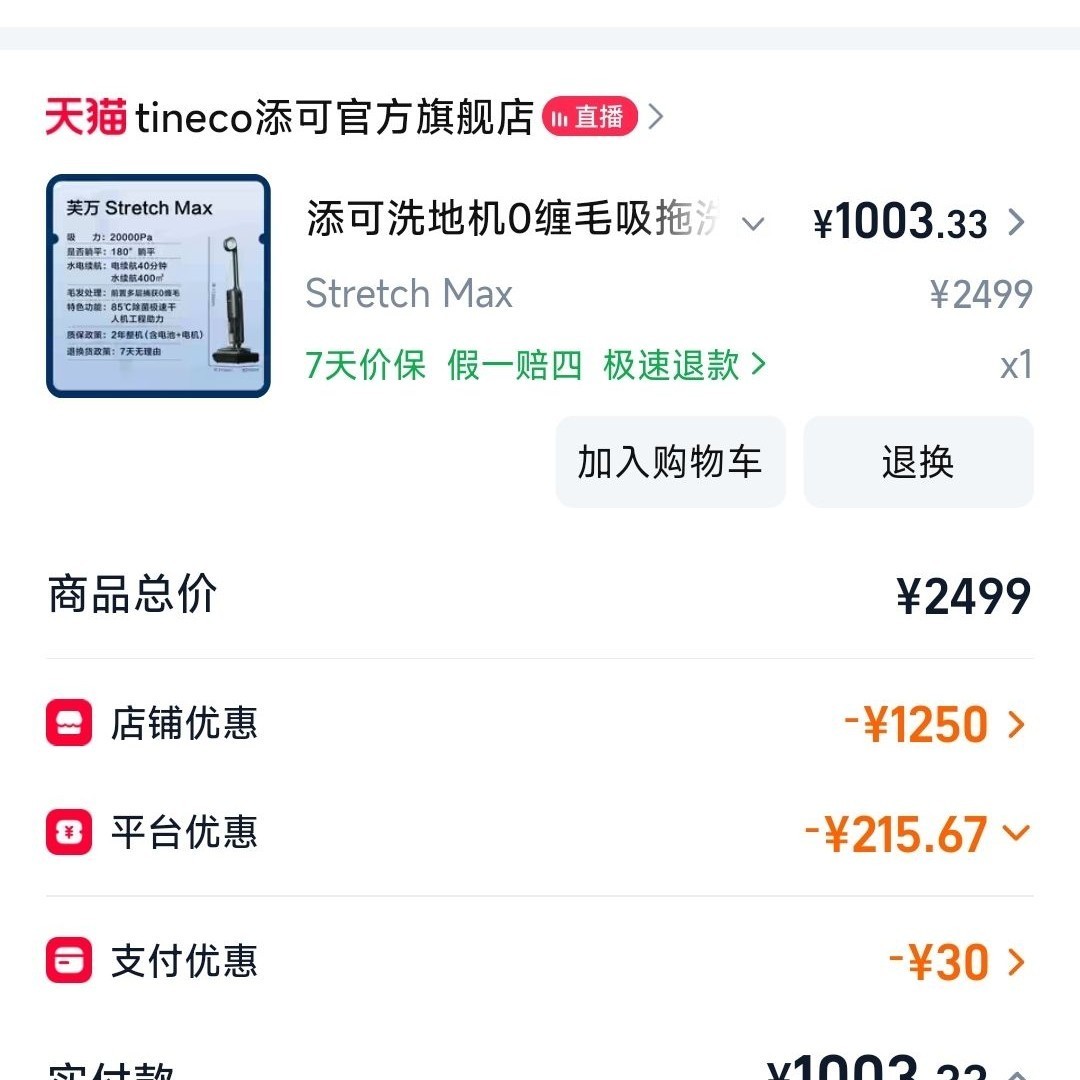Expand the 平台优惠 discount breakdown

click(x=1016, y=833)
